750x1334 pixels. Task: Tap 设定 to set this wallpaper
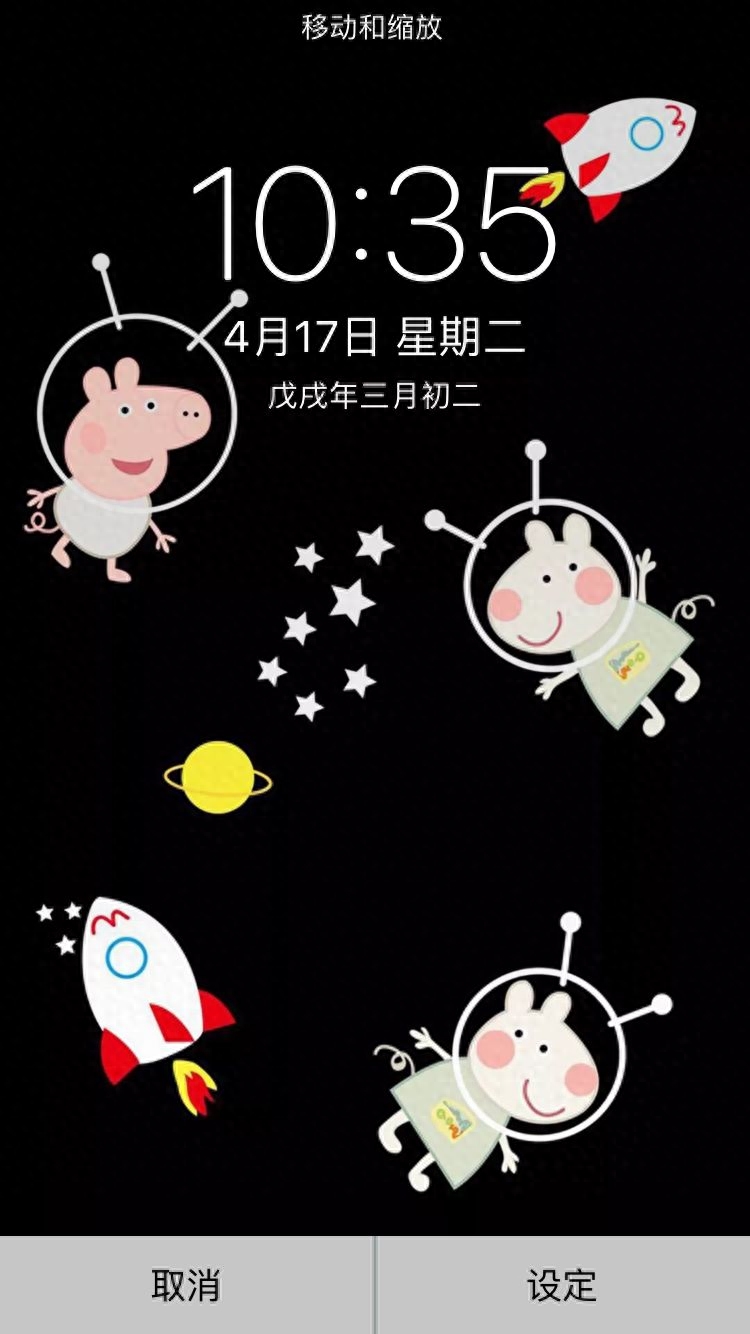(x=563, y=1285)
